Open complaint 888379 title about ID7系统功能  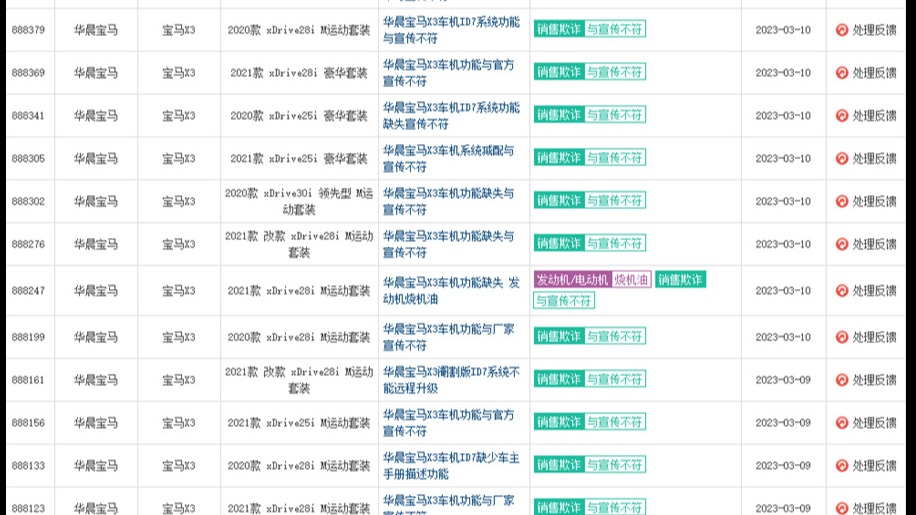click(451, 21)
